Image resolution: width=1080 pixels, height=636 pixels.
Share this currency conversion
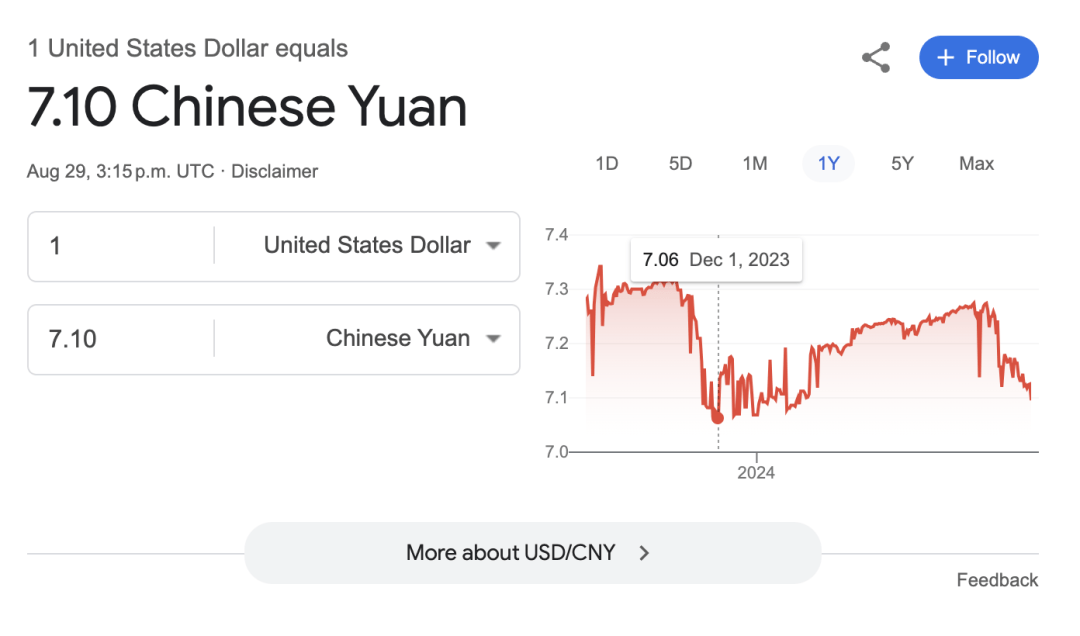tap(876, 58)
